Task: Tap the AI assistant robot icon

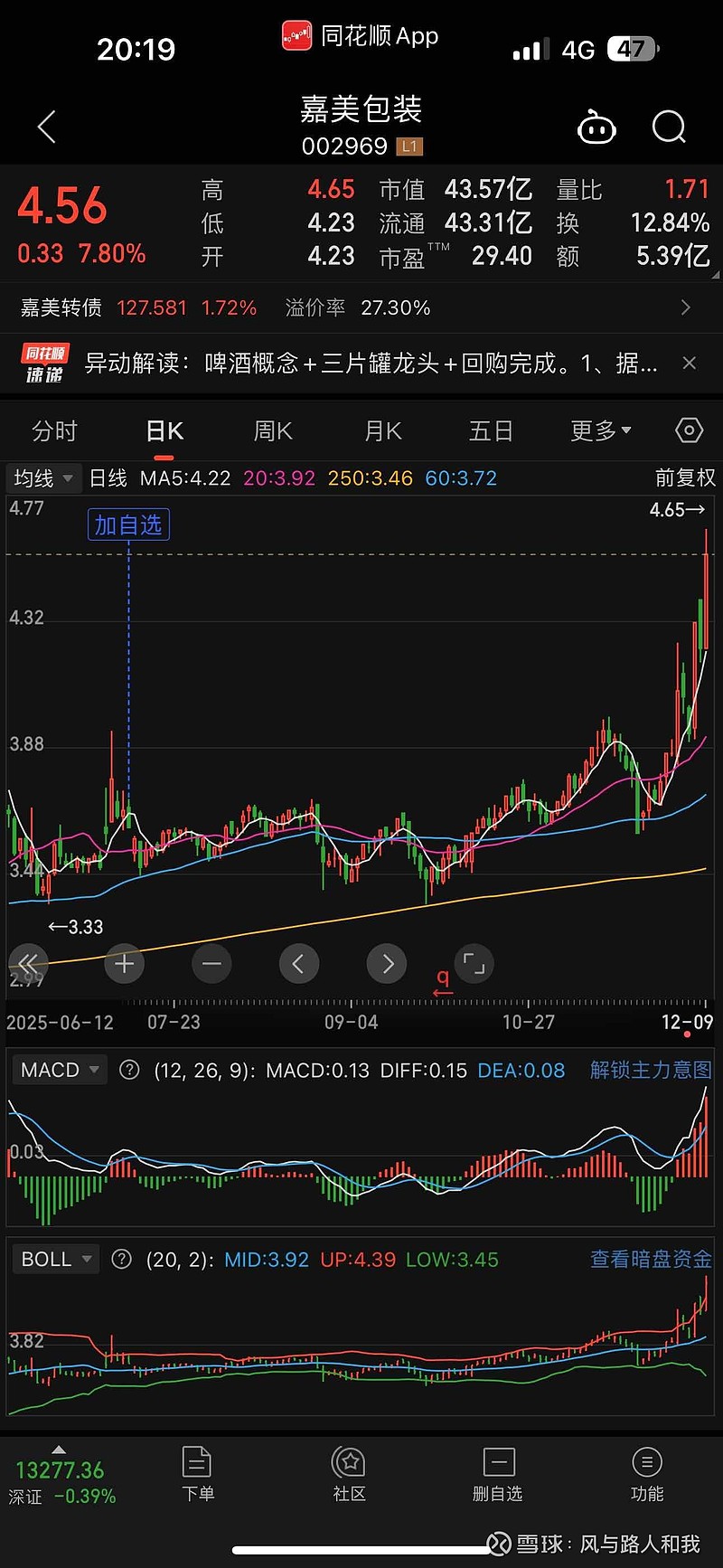Action: [596, 128]
